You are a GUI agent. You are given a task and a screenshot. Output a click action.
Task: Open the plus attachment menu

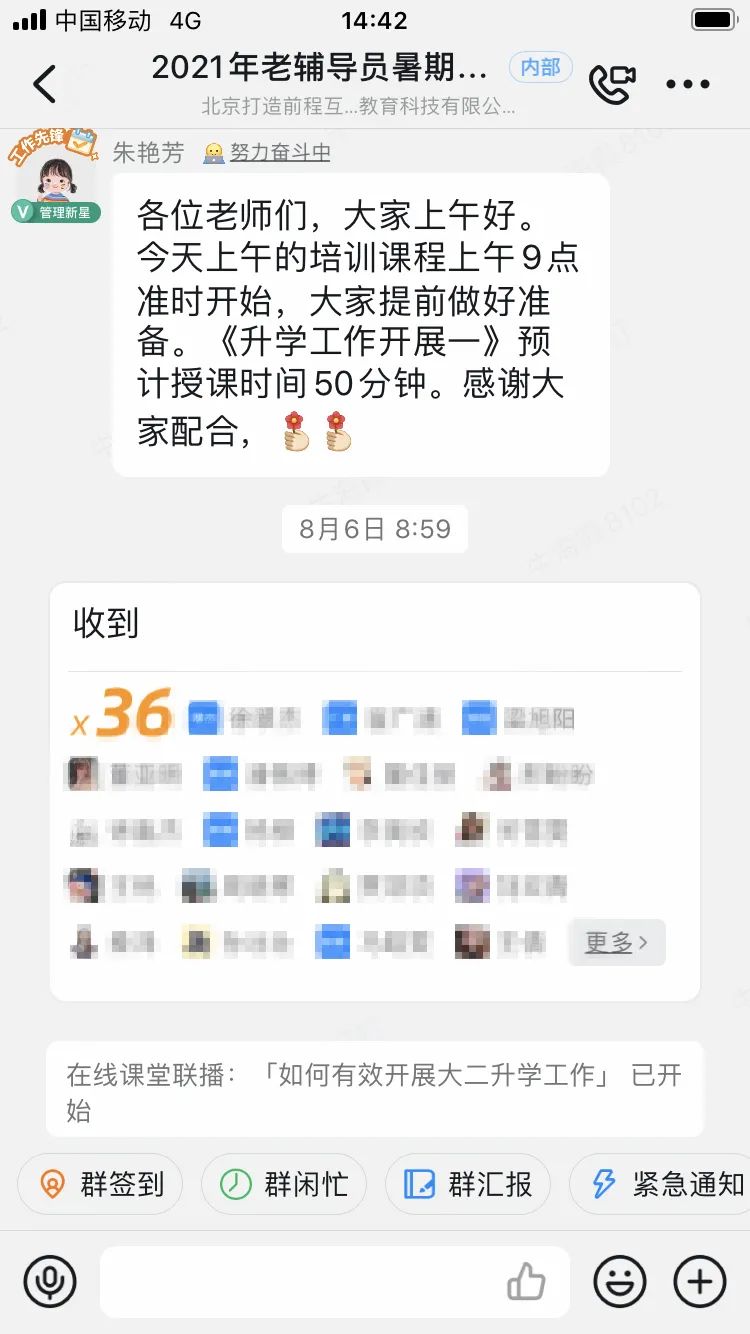click(x=700, y=1281)
